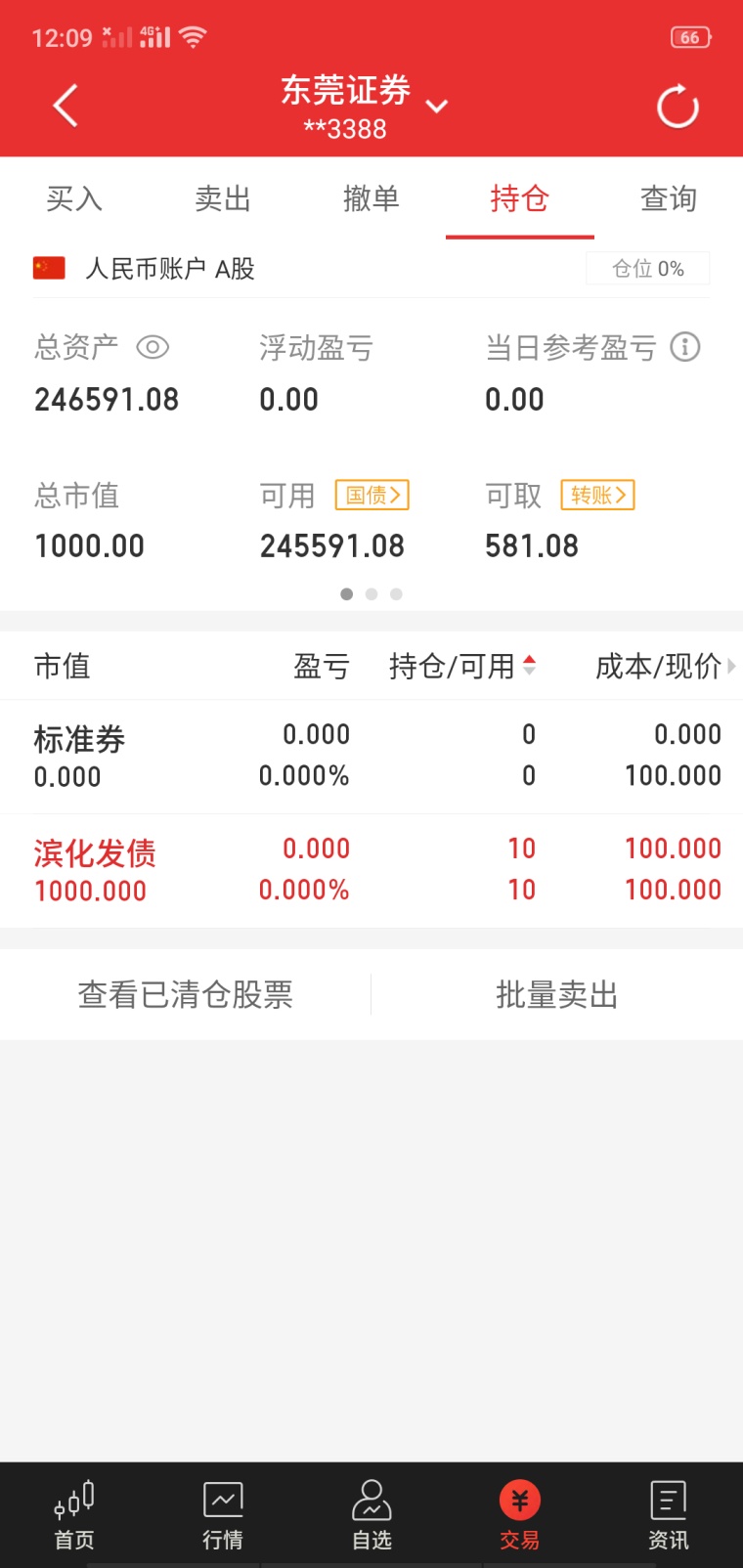743x1568 pixels.
Task: Go back using the top-left arrow
Action: pyautogui.click(x=66, y=106)
